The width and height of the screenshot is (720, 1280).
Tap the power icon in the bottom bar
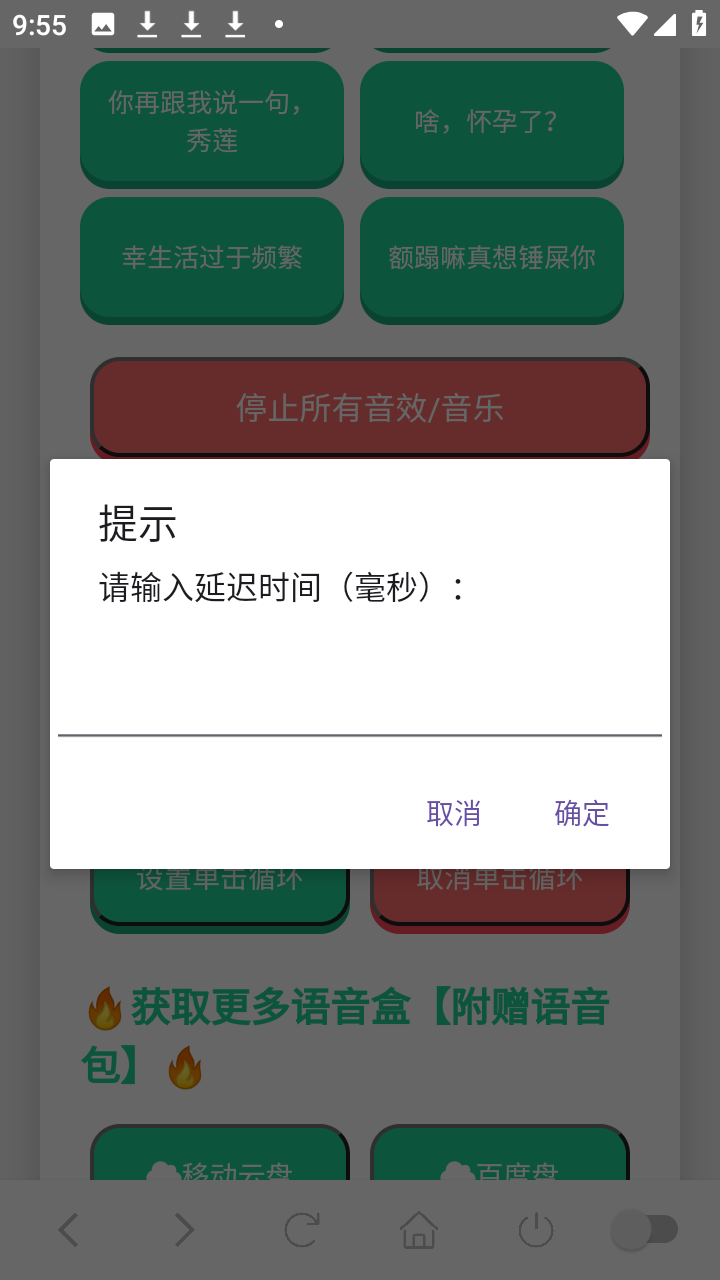click(535, 1230)
